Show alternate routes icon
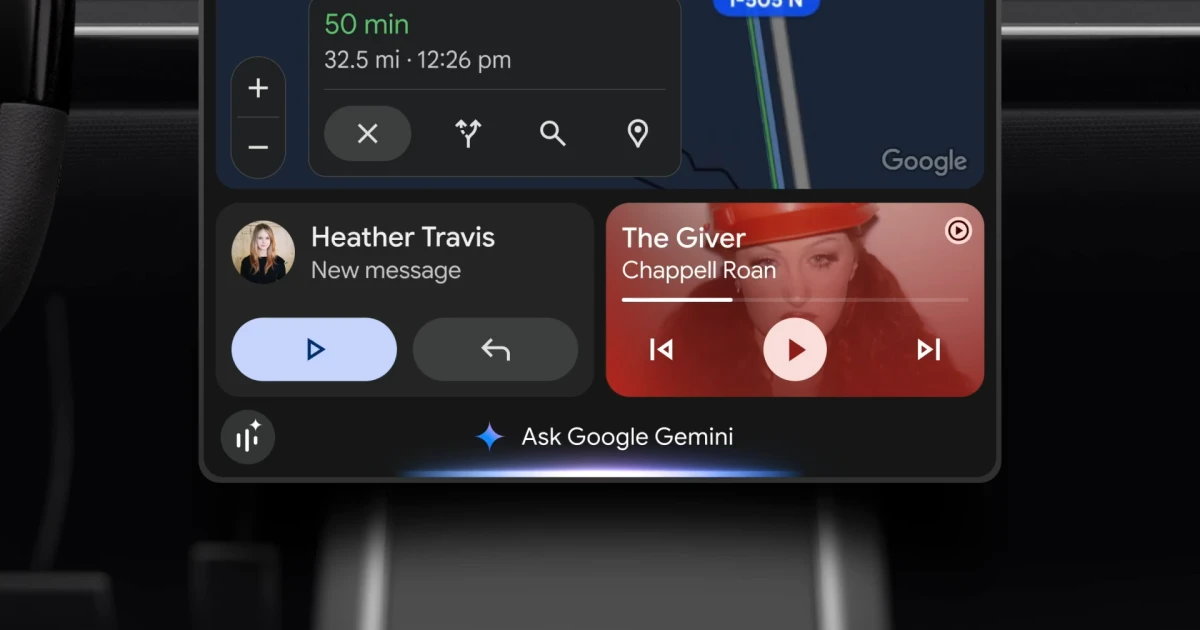The image size is (1200, 630). (x=468, y=134)
